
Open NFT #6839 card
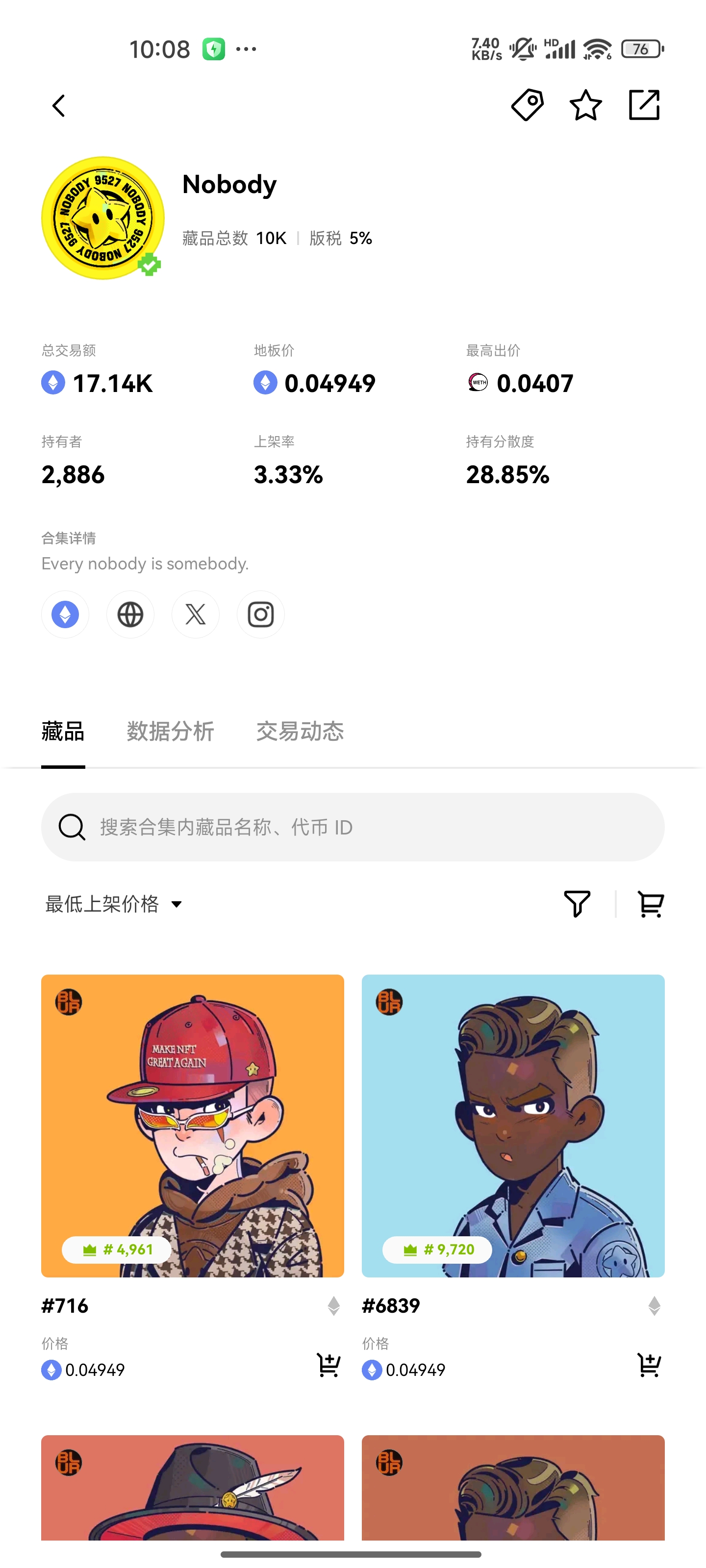coord(513,1126)
